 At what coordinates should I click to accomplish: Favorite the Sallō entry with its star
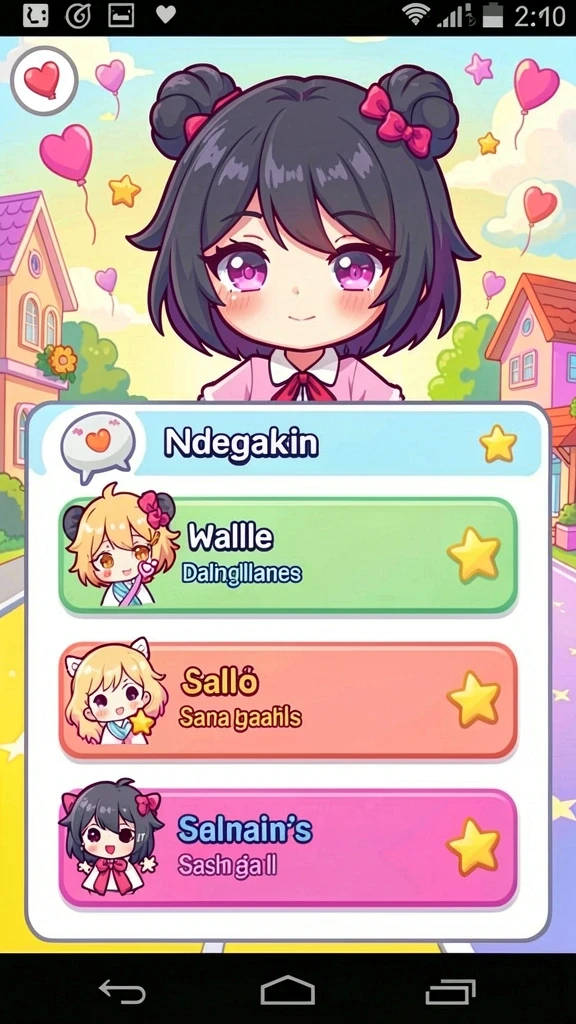coord(475,699)
